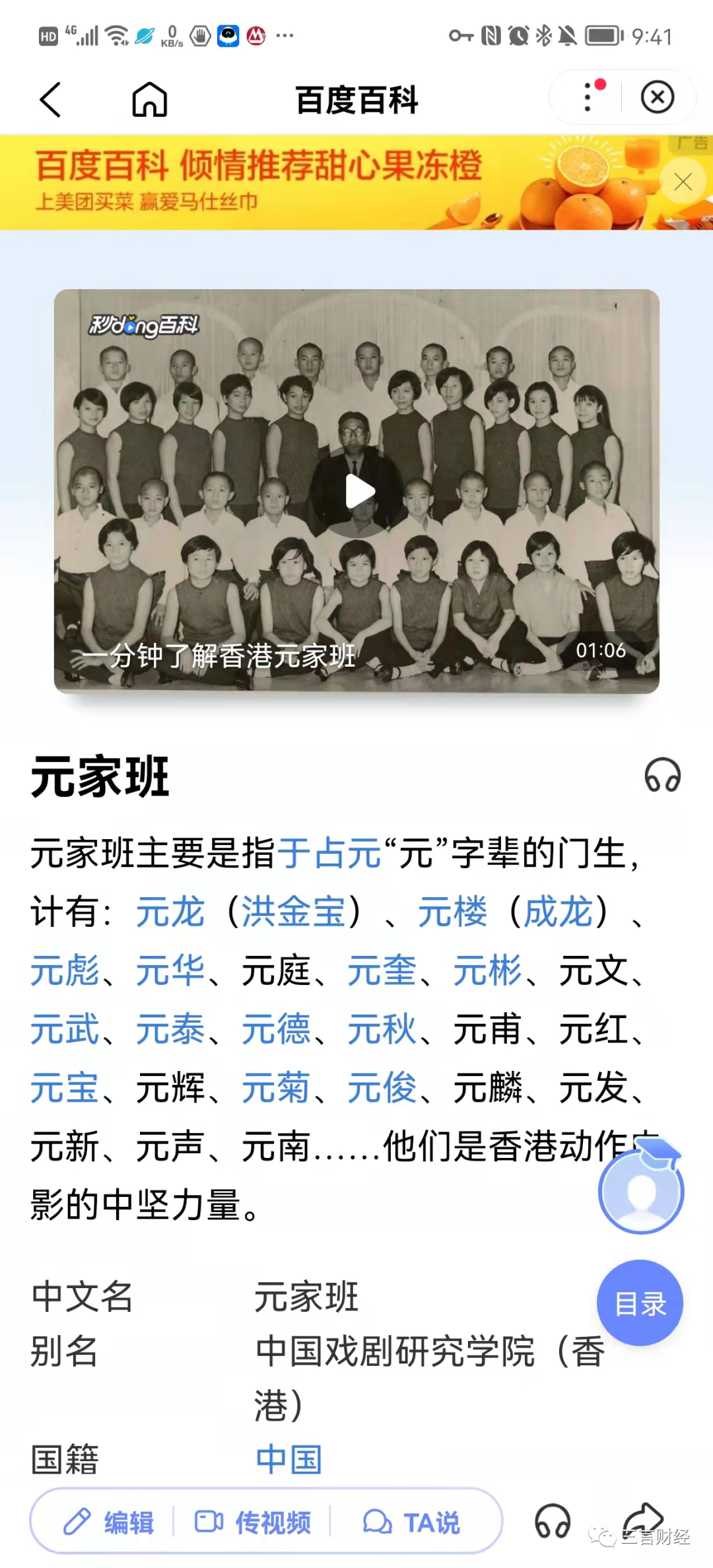Image resolution: width=713 pixels, height=1568 pixels.
Task: Open the 元华 link
Action: pyautogui.click(x=170, y=971)
